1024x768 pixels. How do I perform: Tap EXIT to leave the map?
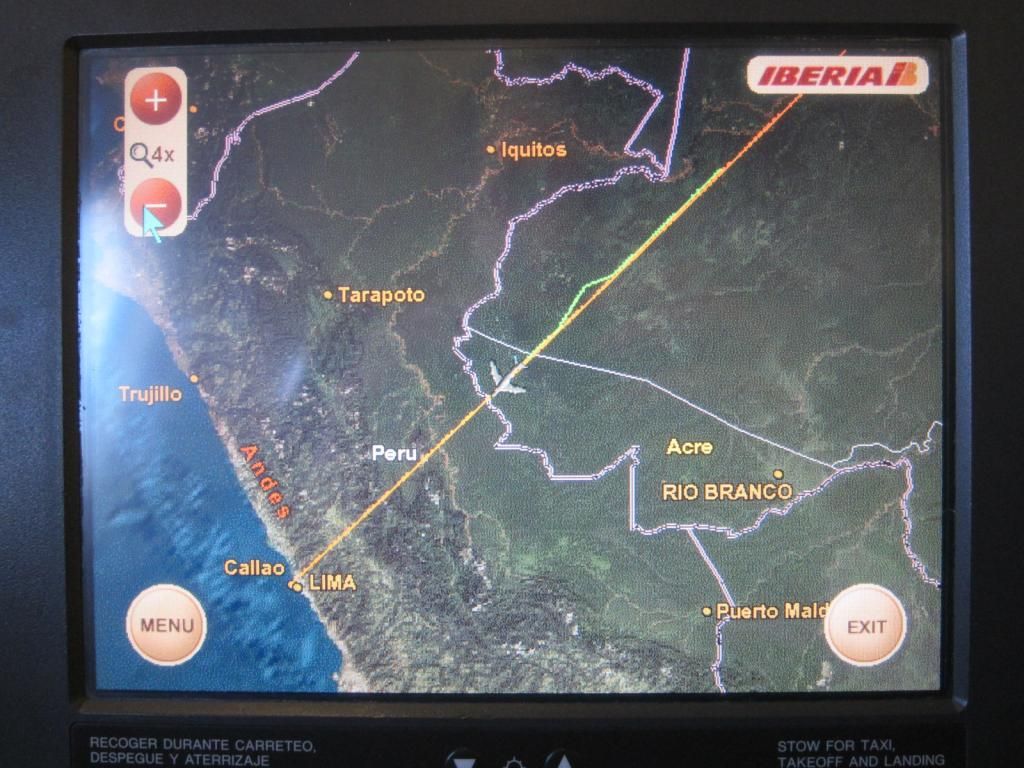866,627
